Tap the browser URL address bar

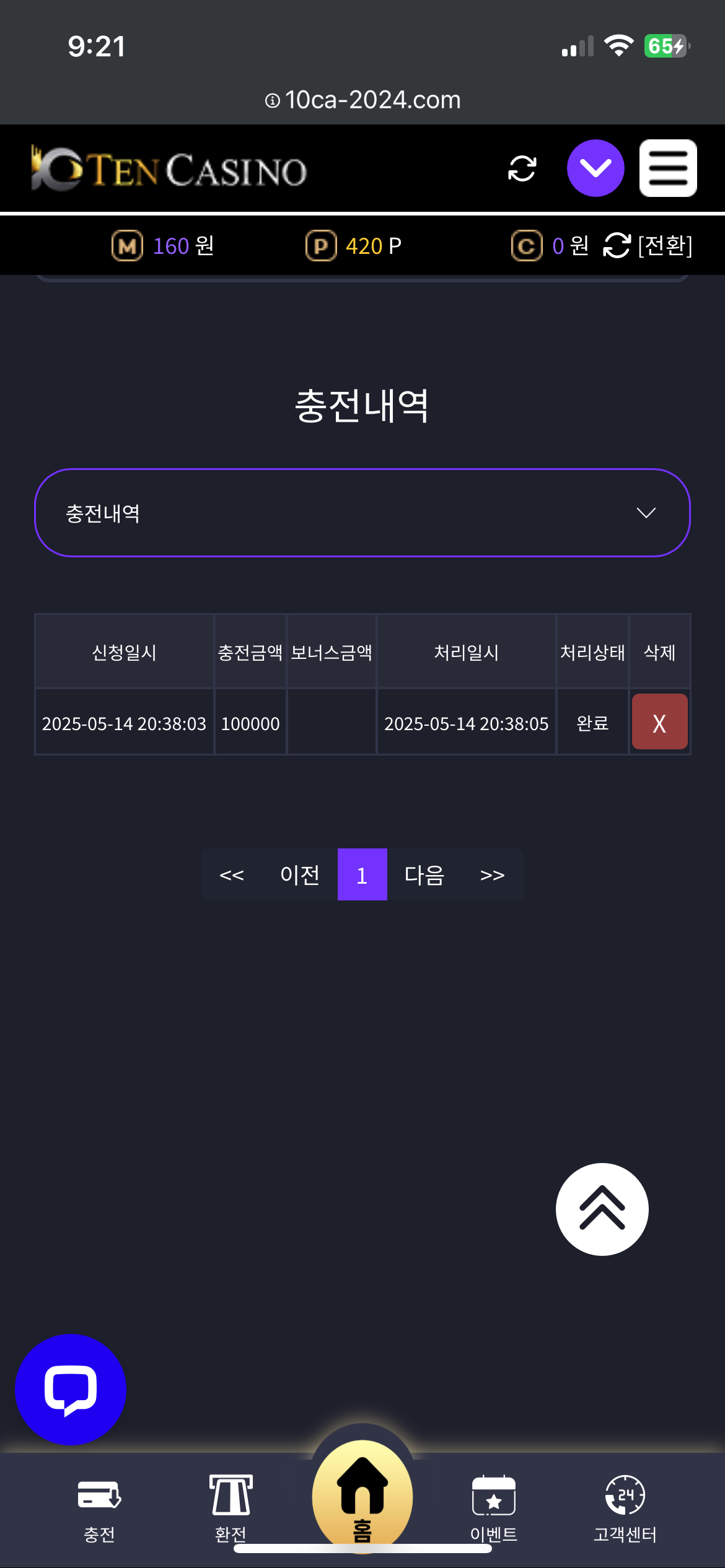(x=362, y=100)
